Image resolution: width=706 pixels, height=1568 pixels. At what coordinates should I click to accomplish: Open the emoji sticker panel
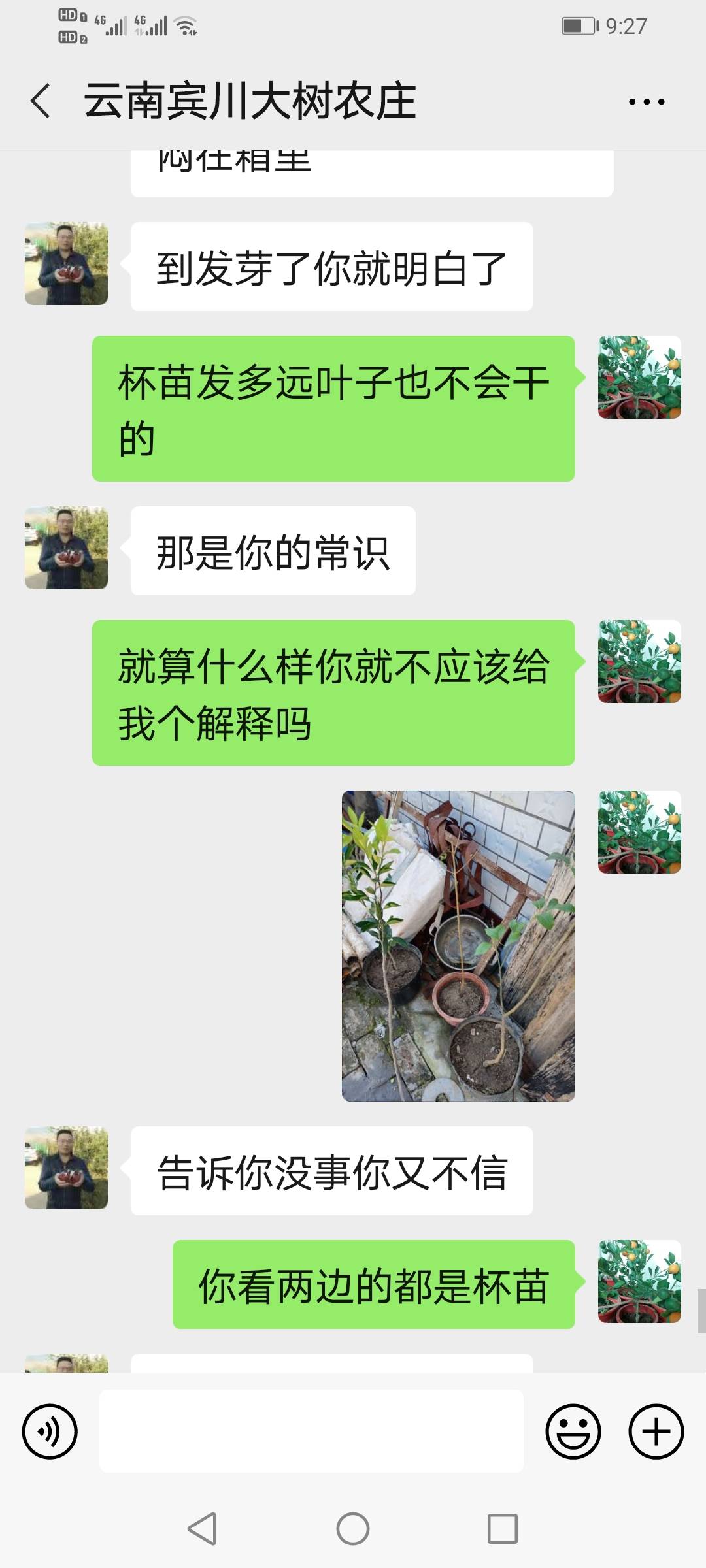573,1431
